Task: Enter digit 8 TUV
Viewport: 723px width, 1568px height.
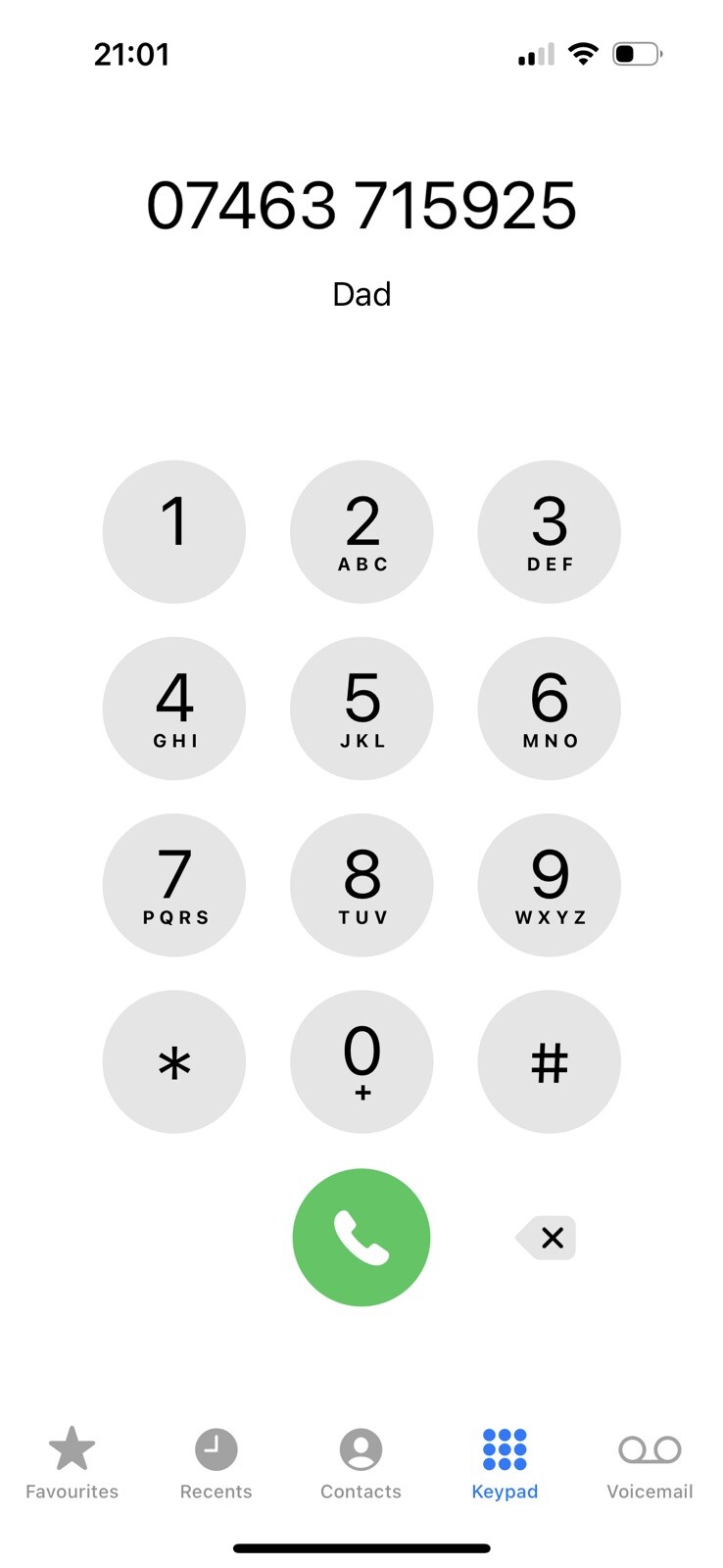Action: 361,885
